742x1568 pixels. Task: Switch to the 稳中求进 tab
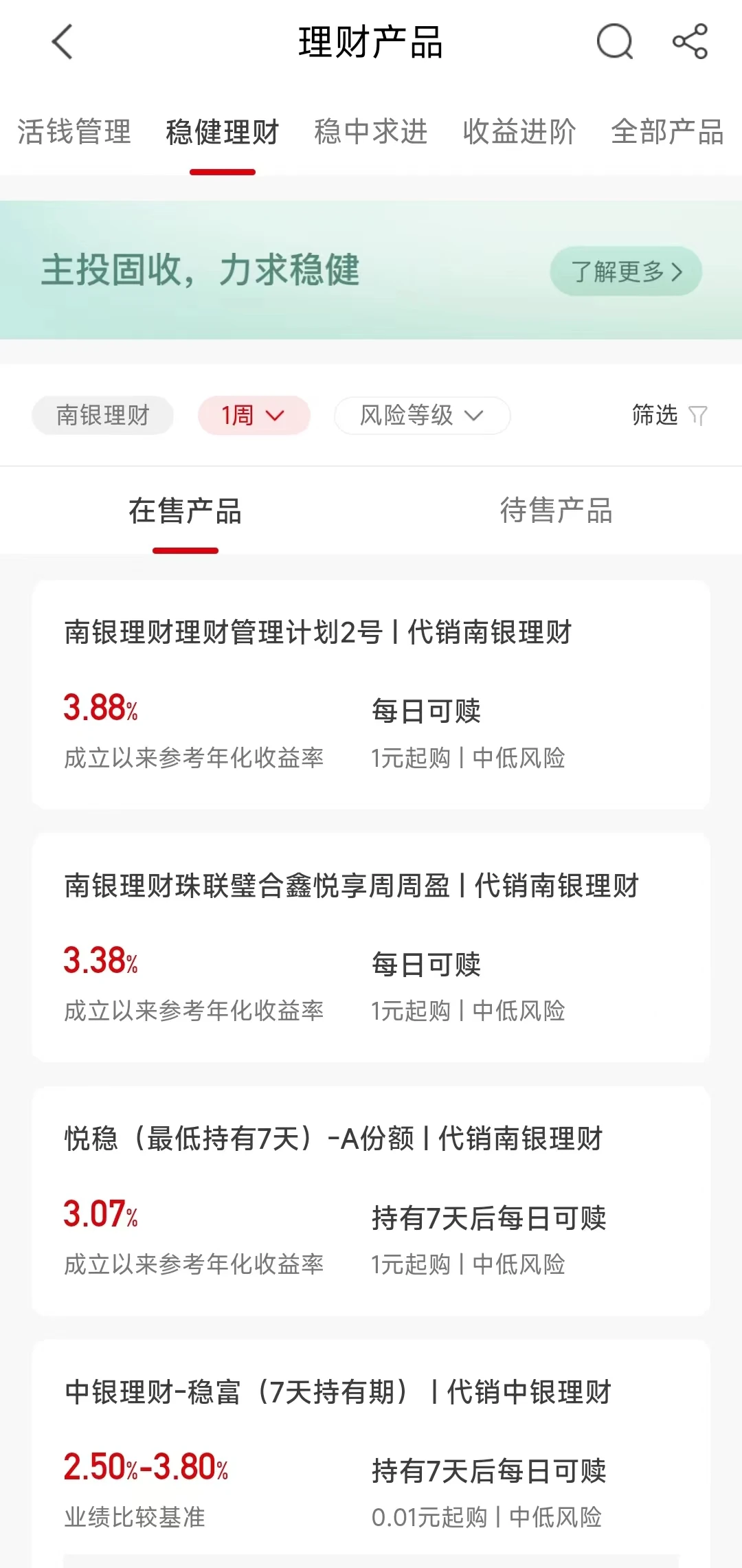(x=371, y=132)
